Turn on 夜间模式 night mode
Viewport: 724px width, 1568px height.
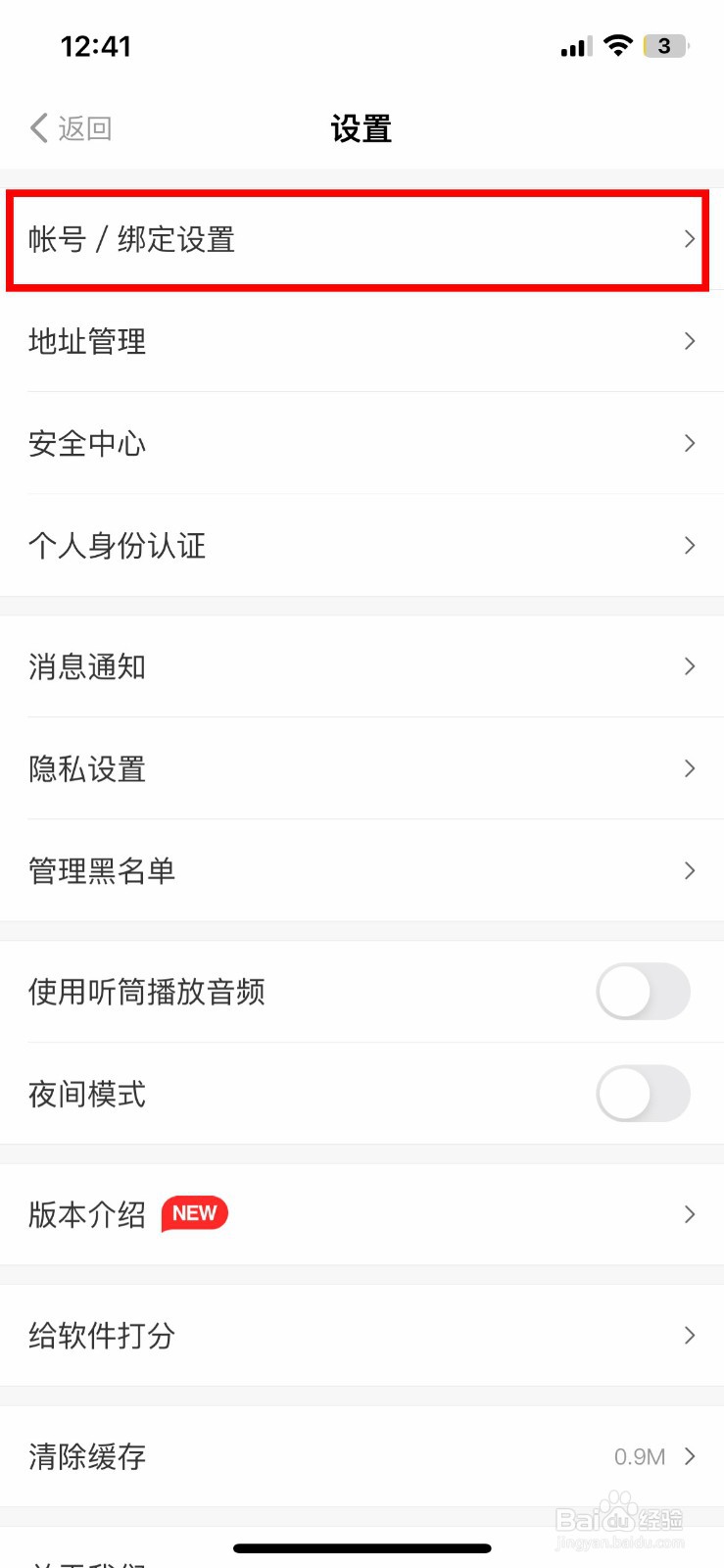click(643, 1095)
